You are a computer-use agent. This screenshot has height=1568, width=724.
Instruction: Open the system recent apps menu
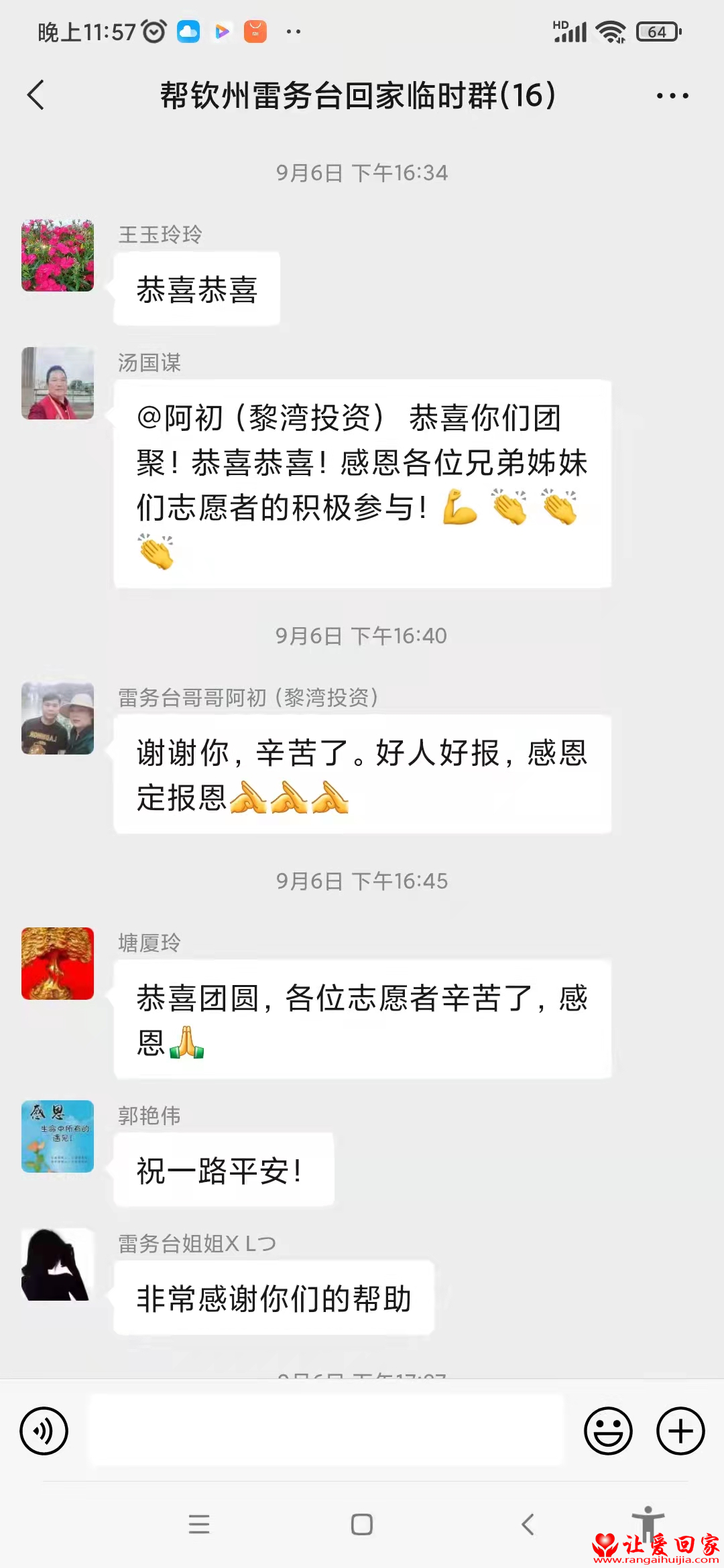pyautogui.click(x=199, y=1524)
